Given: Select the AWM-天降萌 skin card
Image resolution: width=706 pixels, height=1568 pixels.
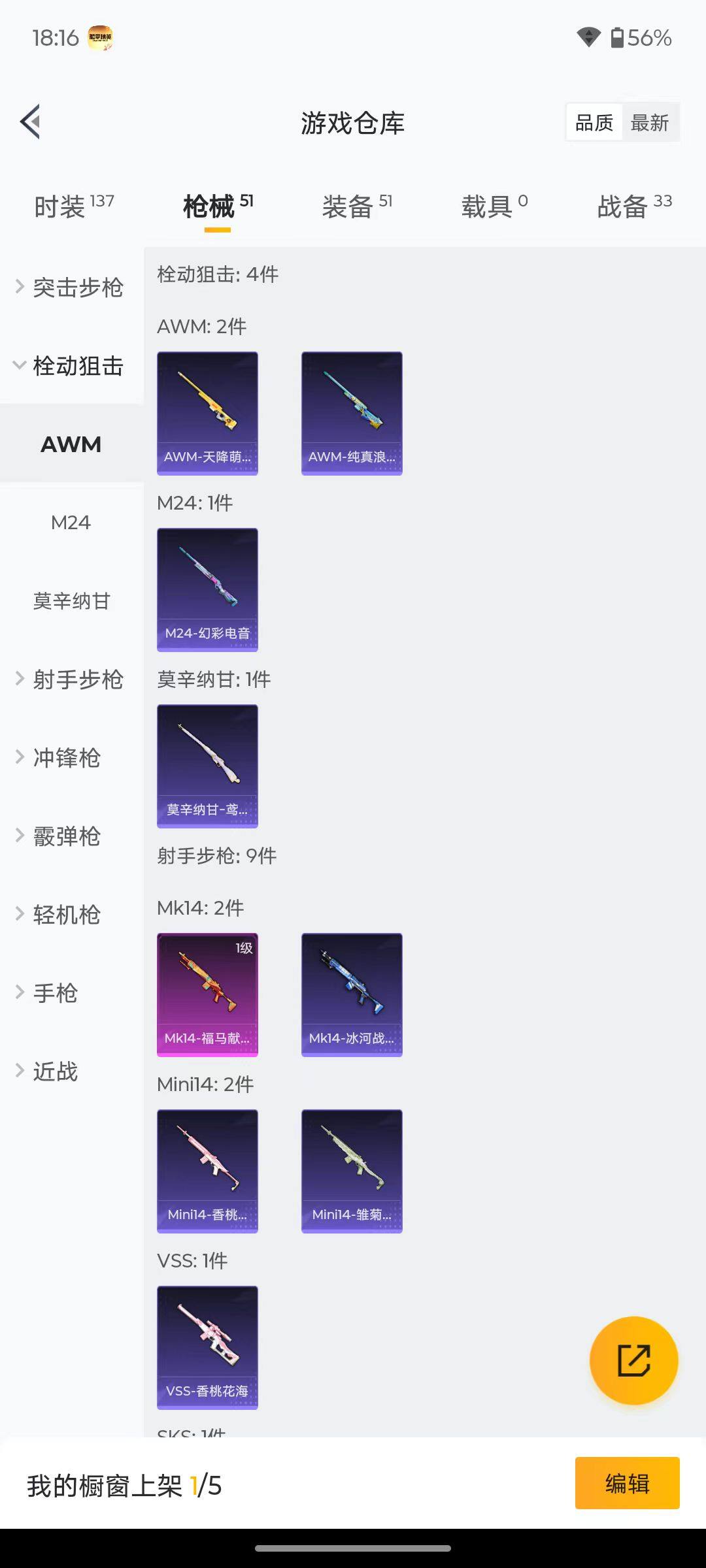Looking at the screenshot, I should [207, 413].
